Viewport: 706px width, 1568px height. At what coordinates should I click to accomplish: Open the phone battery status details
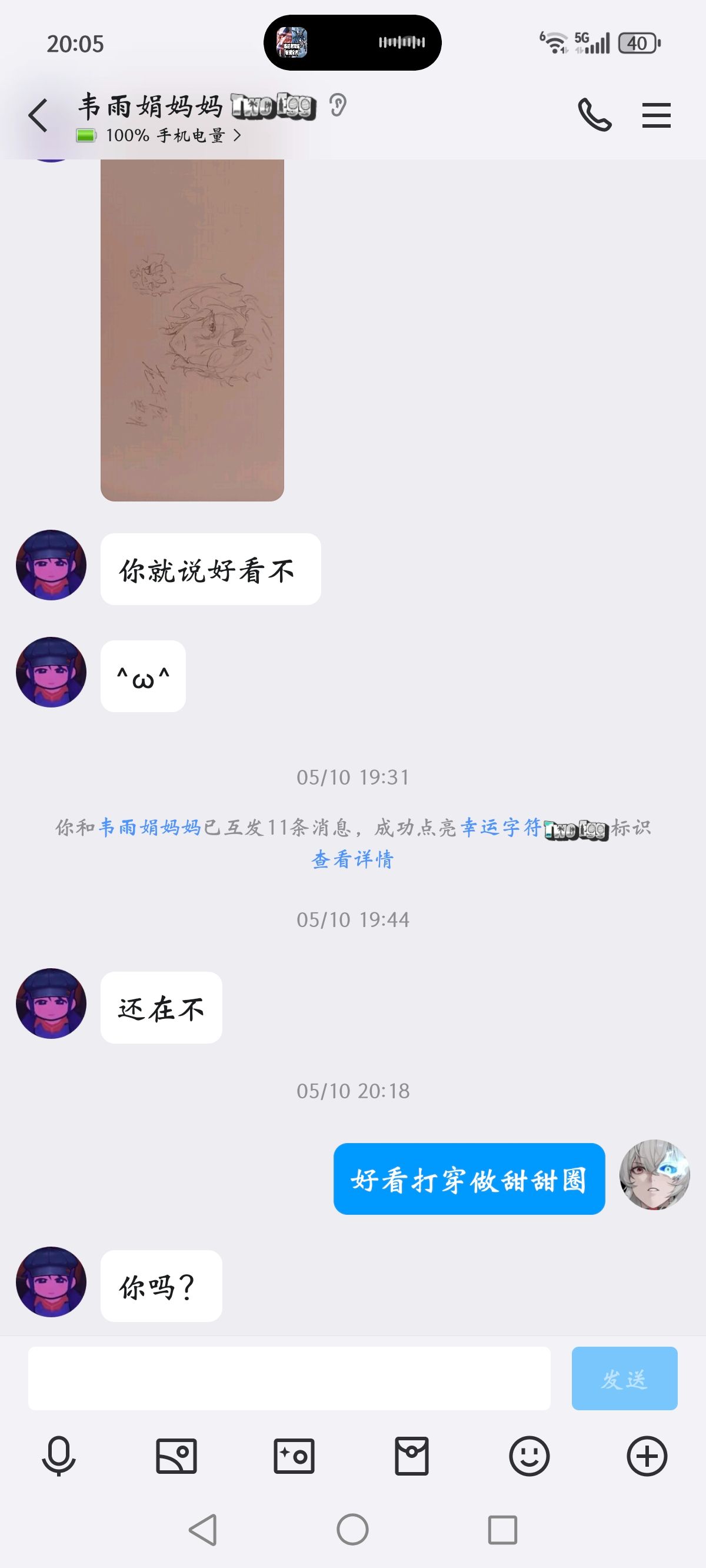tap(159, 135)
